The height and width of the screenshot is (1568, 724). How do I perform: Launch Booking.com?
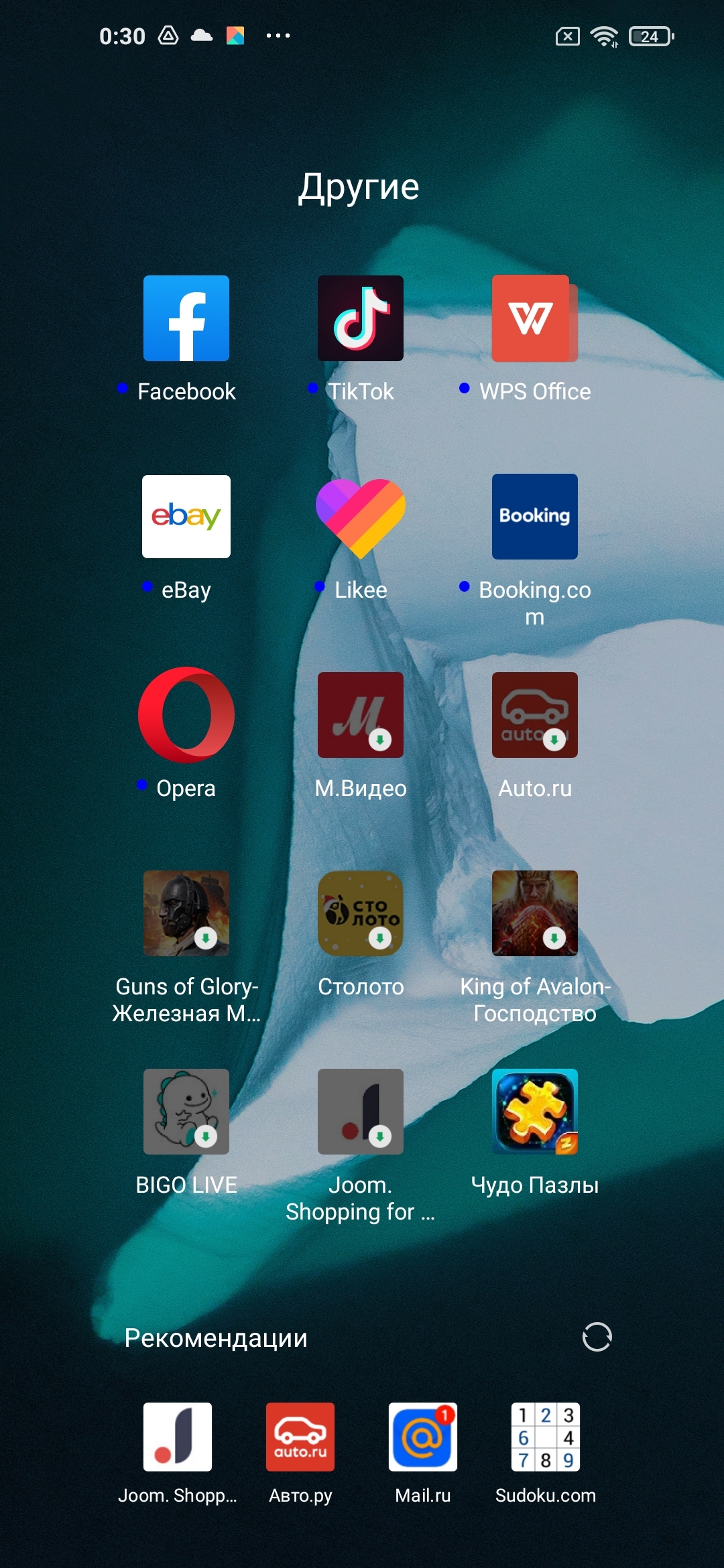(534, 517)
